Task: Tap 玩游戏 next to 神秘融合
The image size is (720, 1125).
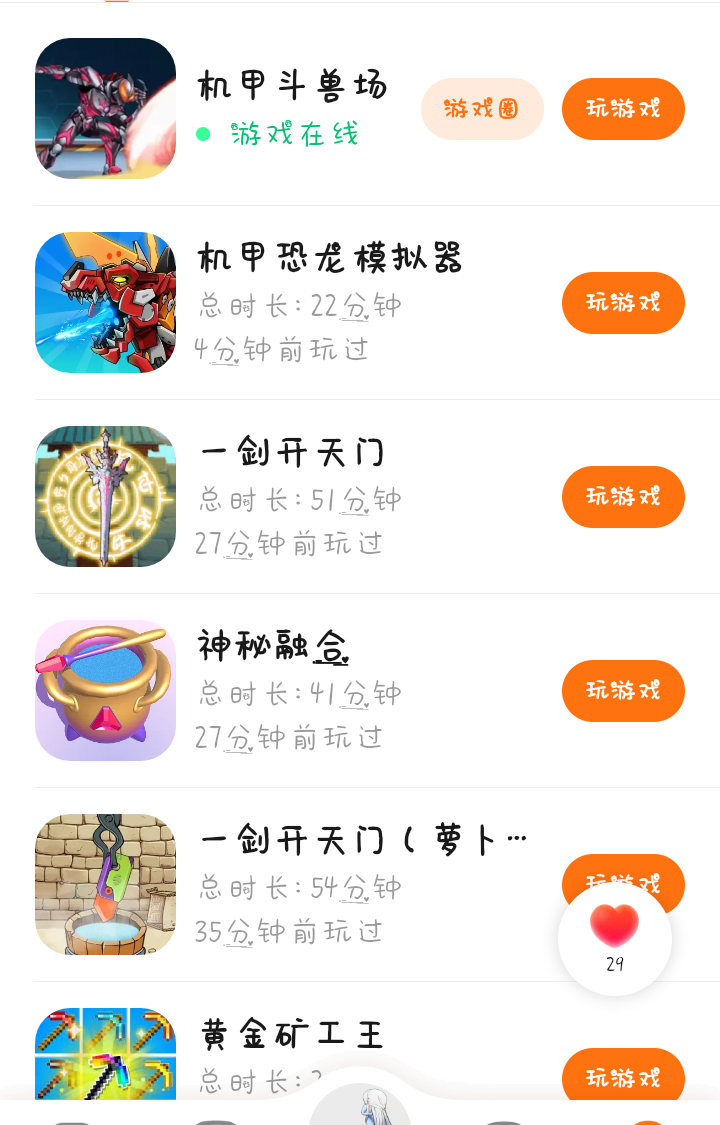Action: tap(623, 691)
